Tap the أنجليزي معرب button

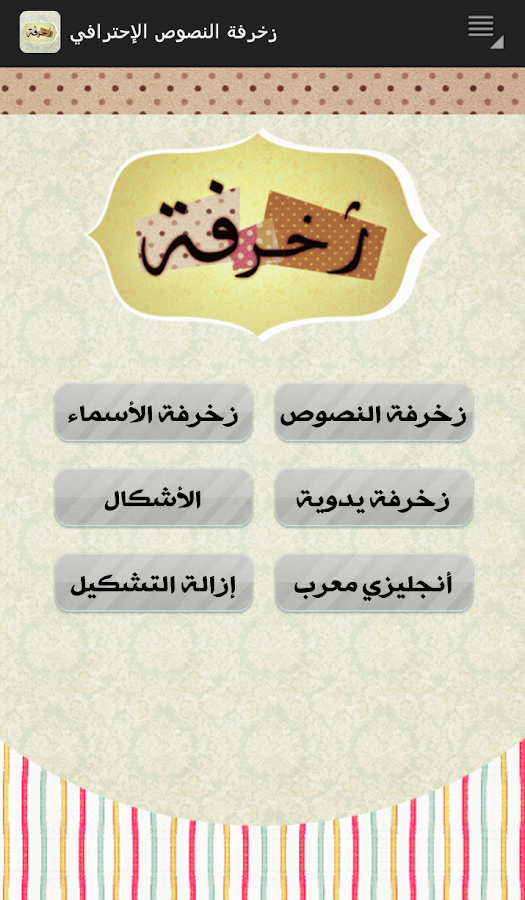(374, 583)
